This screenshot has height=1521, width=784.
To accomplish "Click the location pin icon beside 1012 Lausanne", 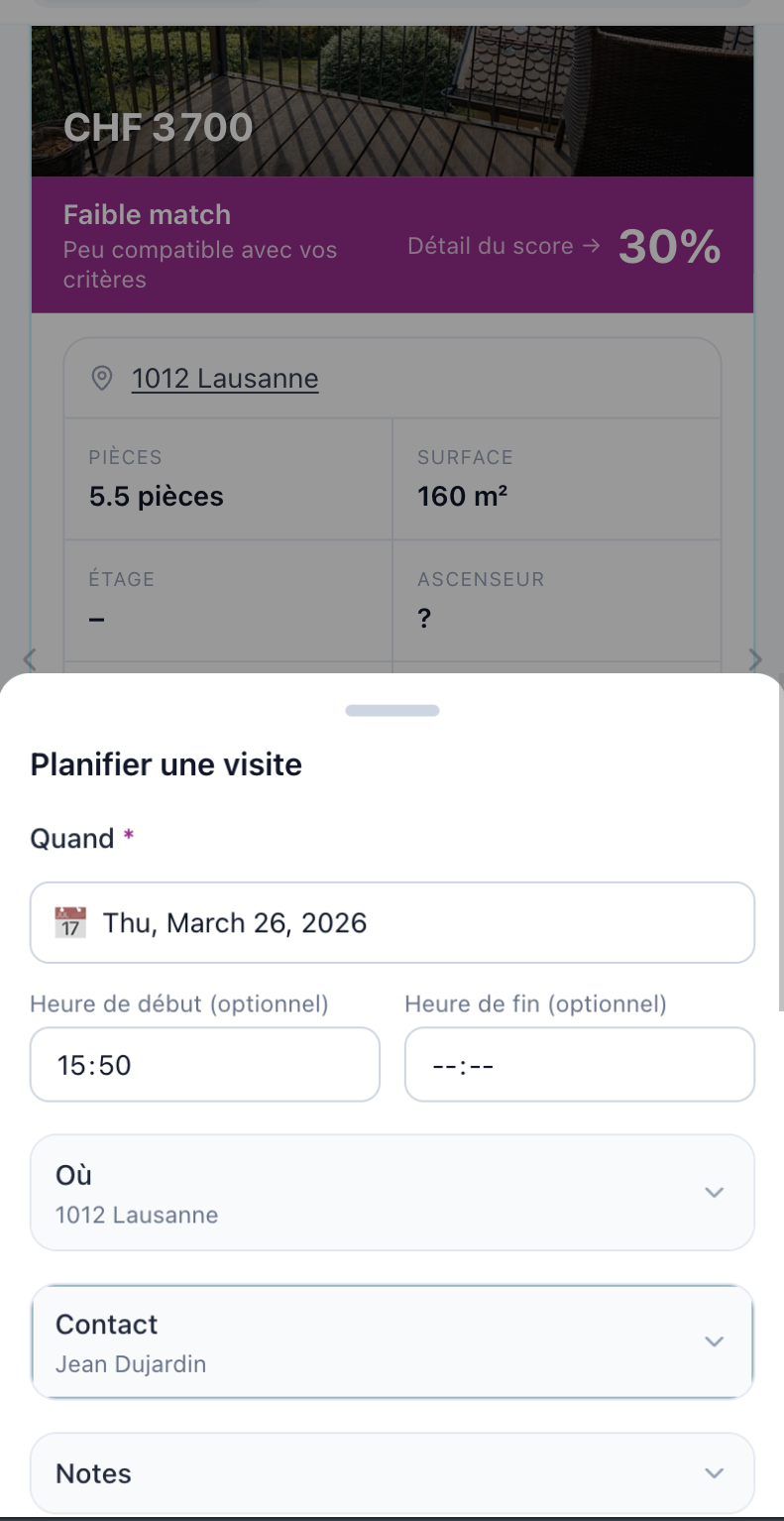I will (101, 378).
